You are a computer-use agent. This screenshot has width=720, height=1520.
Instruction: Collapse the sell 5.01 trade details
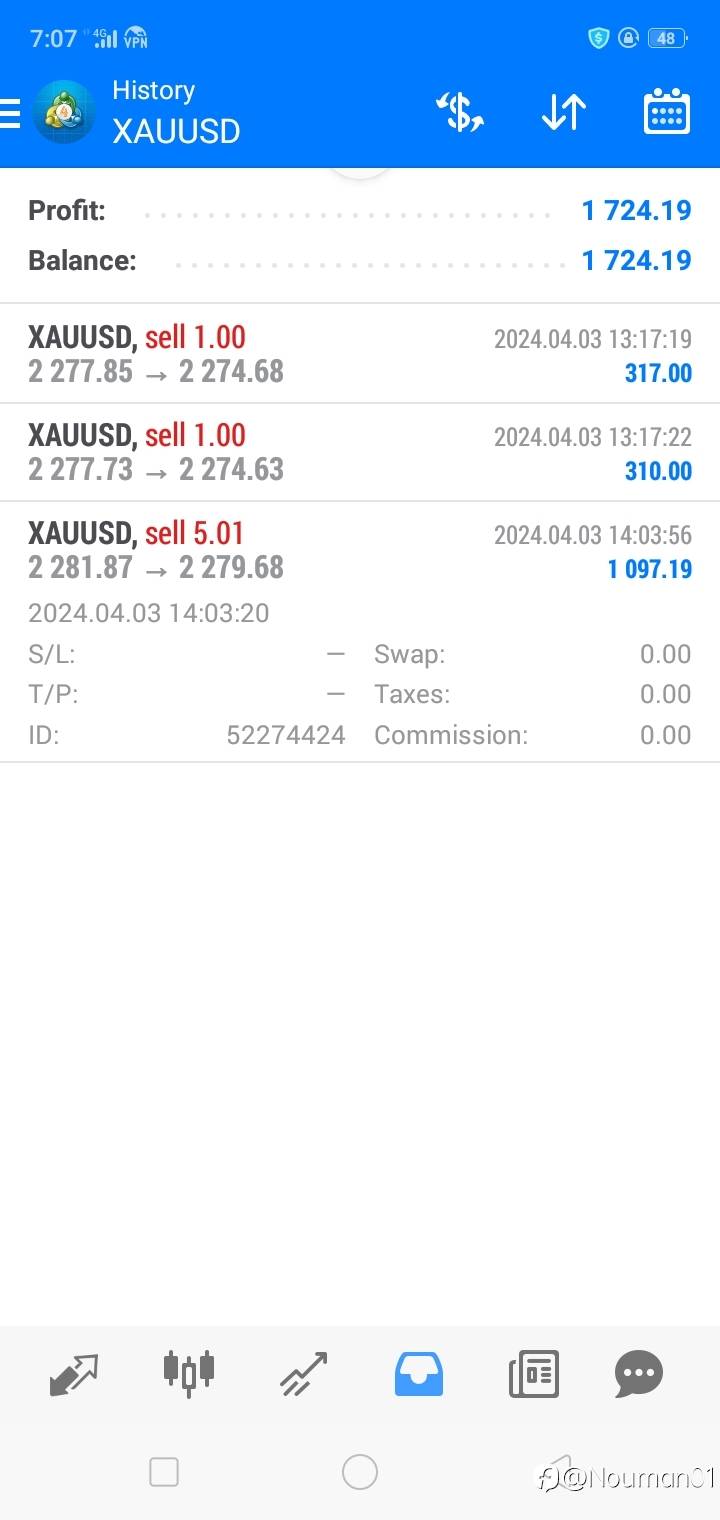360,551
